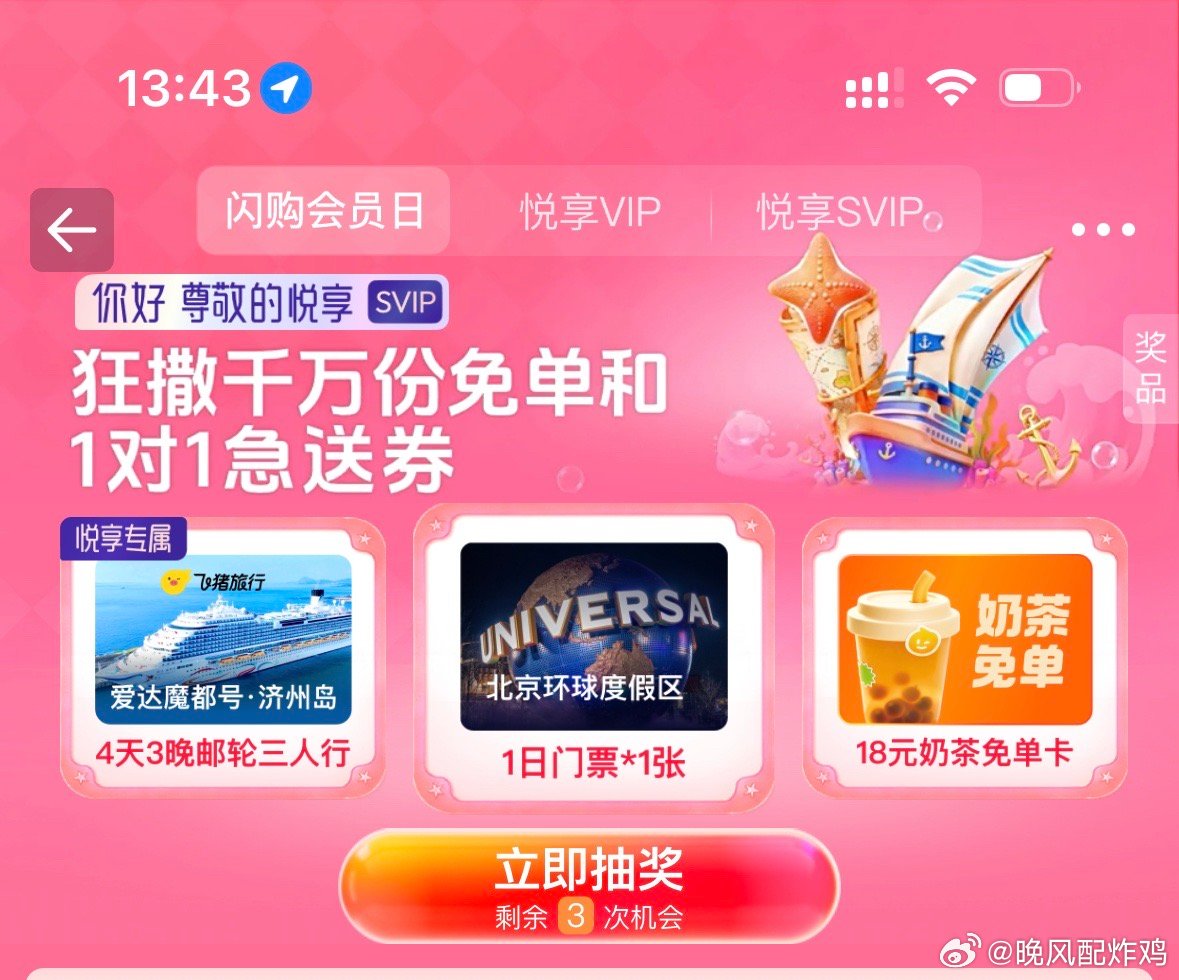Viewport: 1179px width, 980px height.
Task: Open the 奖品 side tab
Action: point(1150,367)
